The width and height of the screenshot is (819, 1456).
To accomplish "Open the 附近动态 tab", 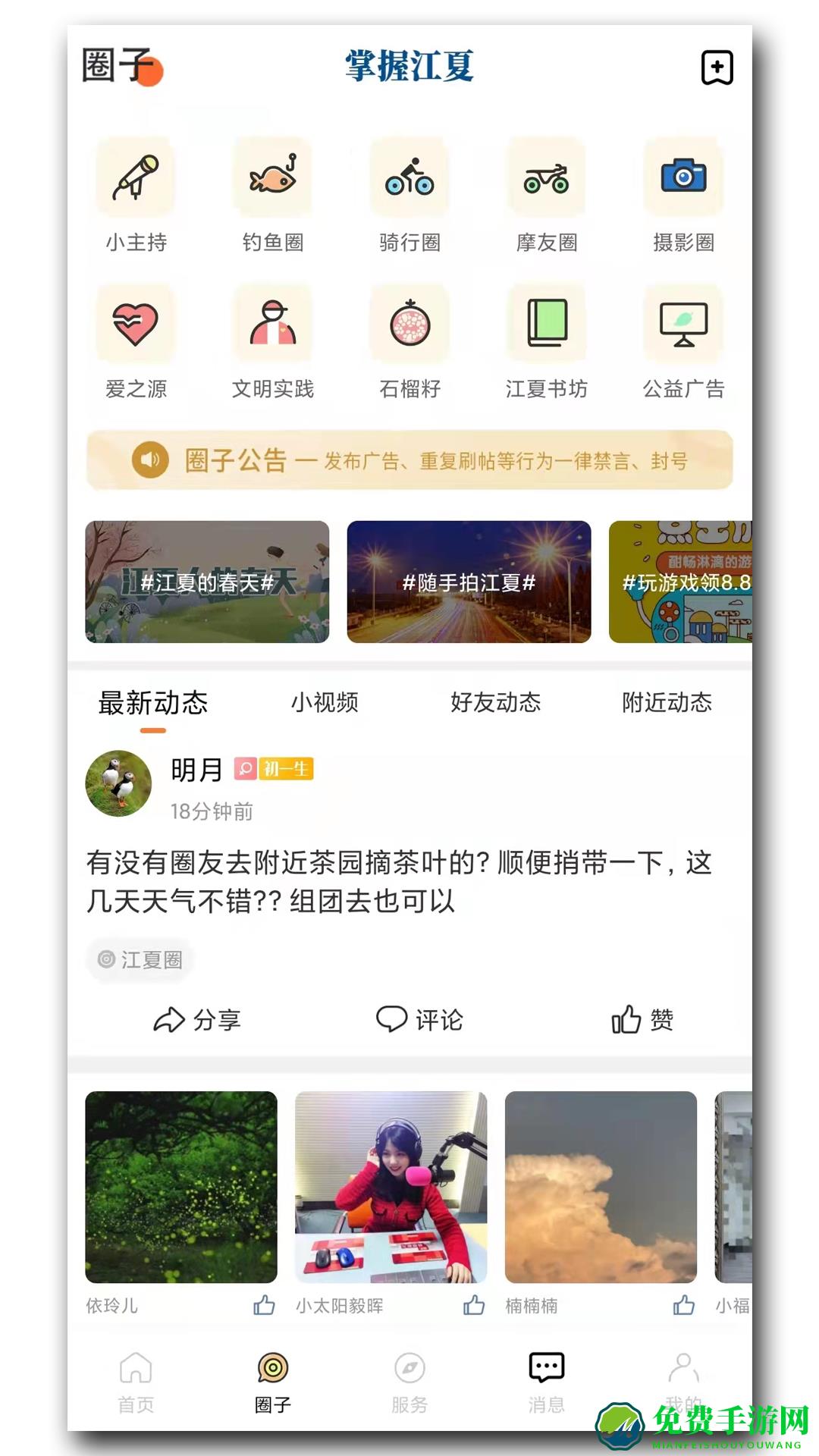I will point(665,704).
